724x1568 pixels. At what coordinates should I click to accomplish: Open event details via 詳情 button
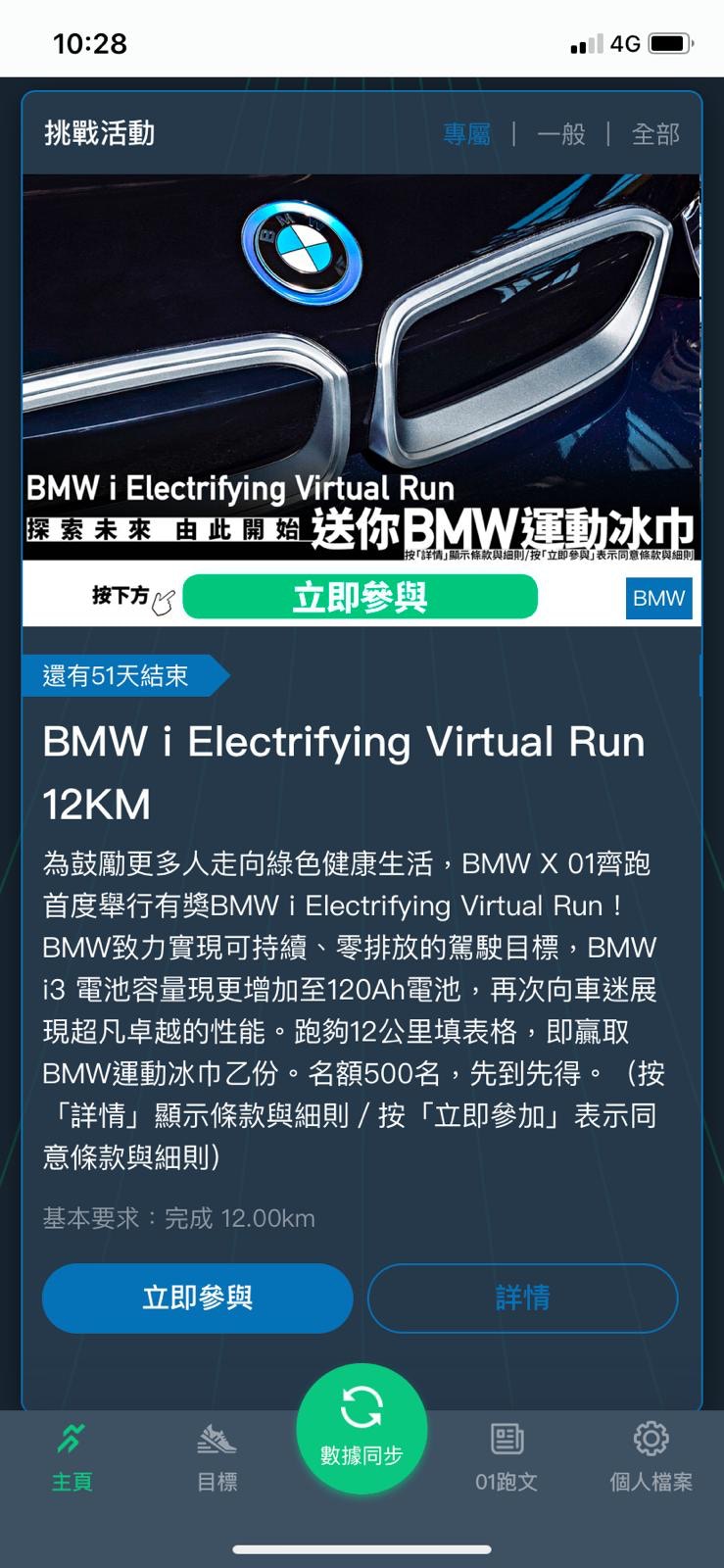(522, 1298)
